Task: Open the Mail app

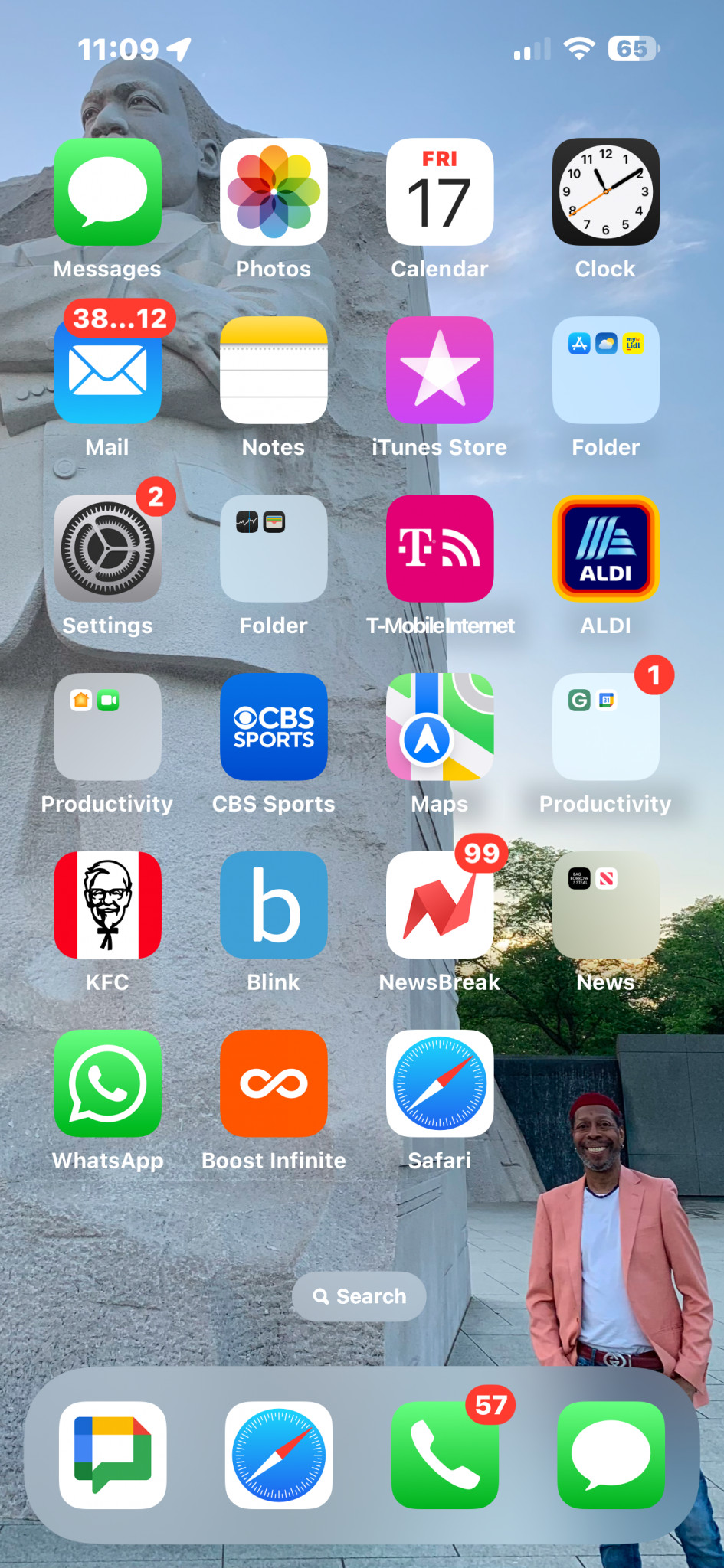Action: point(108,371)
